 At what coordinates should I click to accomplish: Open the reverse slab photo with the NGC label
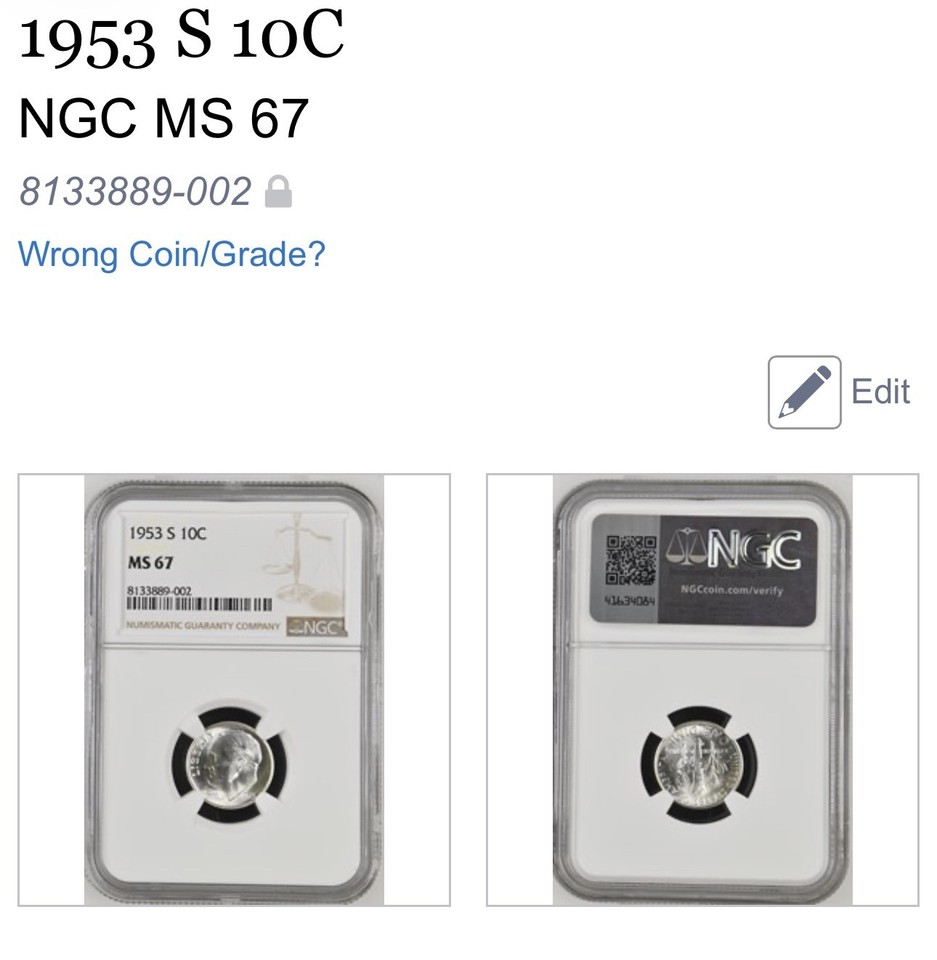click(702, 690)
